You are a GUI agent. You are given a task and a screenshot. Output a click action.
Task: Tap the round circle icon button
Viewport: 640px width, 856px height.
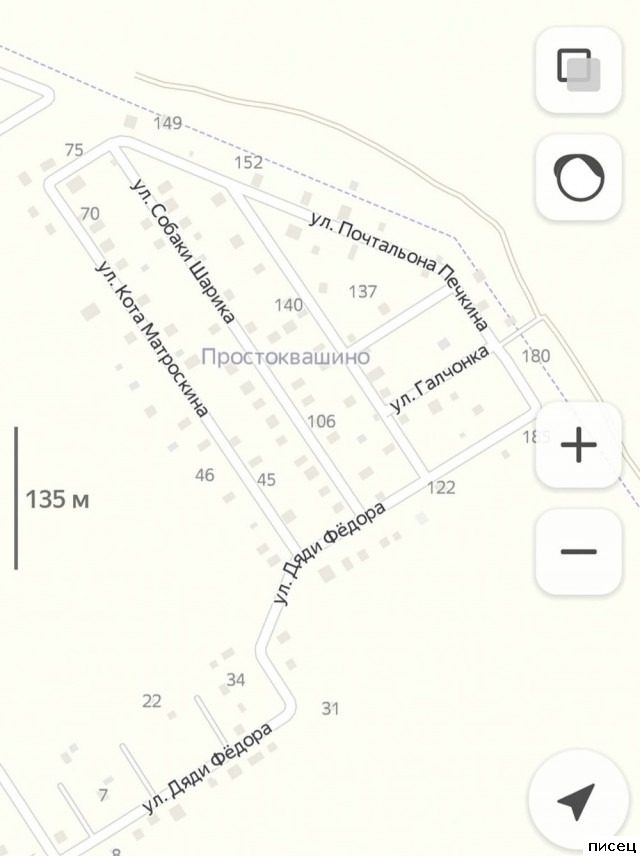pos(579,178)
